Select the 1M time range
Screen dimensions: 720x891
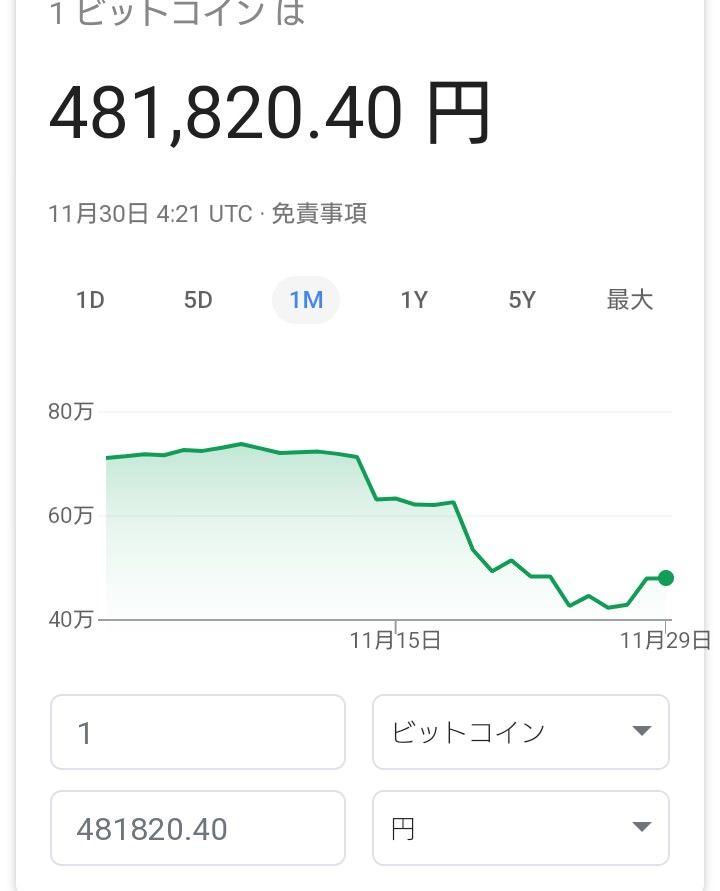click(x=306, y=299)
